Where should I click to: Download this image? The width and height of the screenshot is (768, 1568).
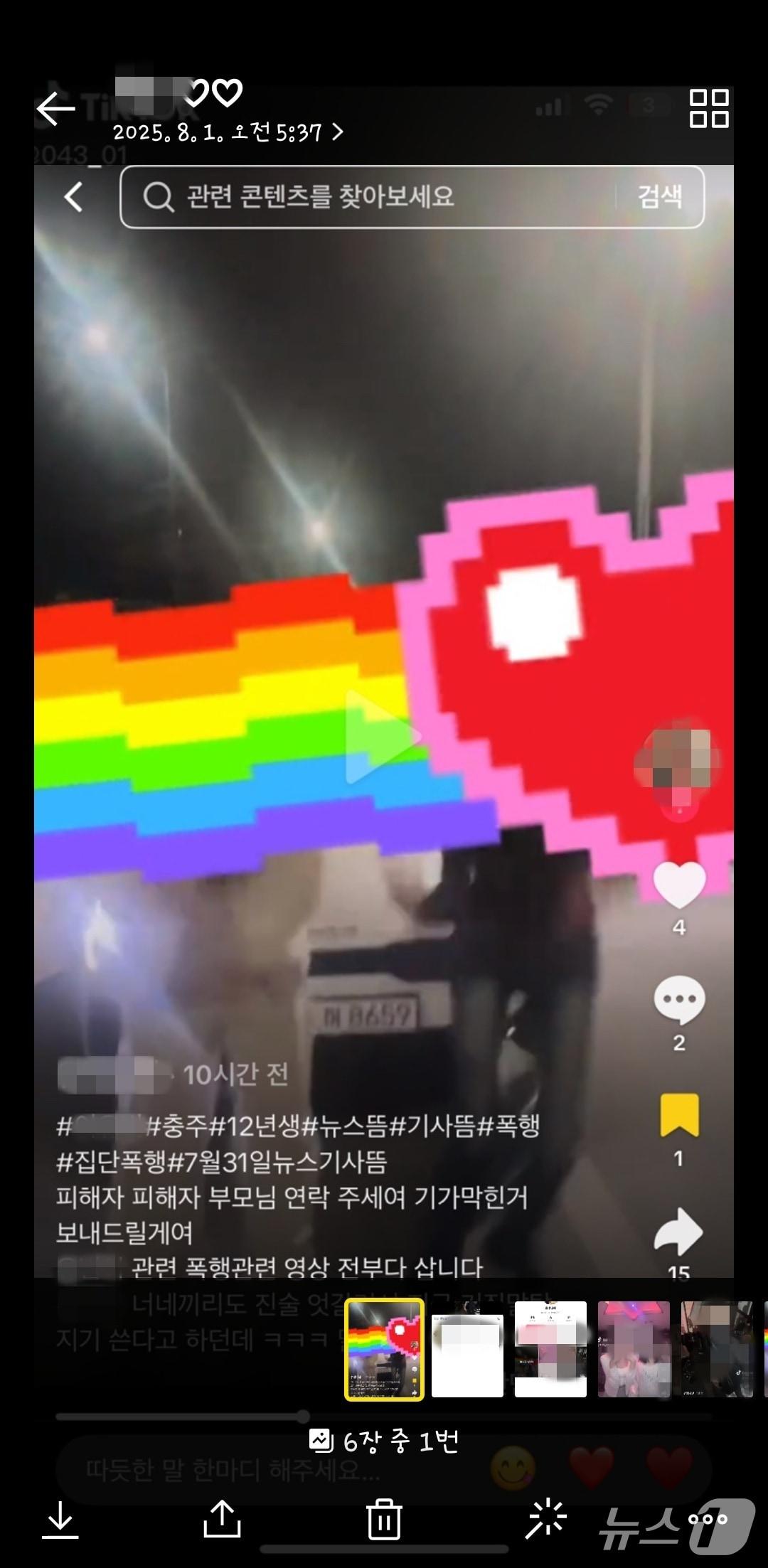click(60, 1520)
